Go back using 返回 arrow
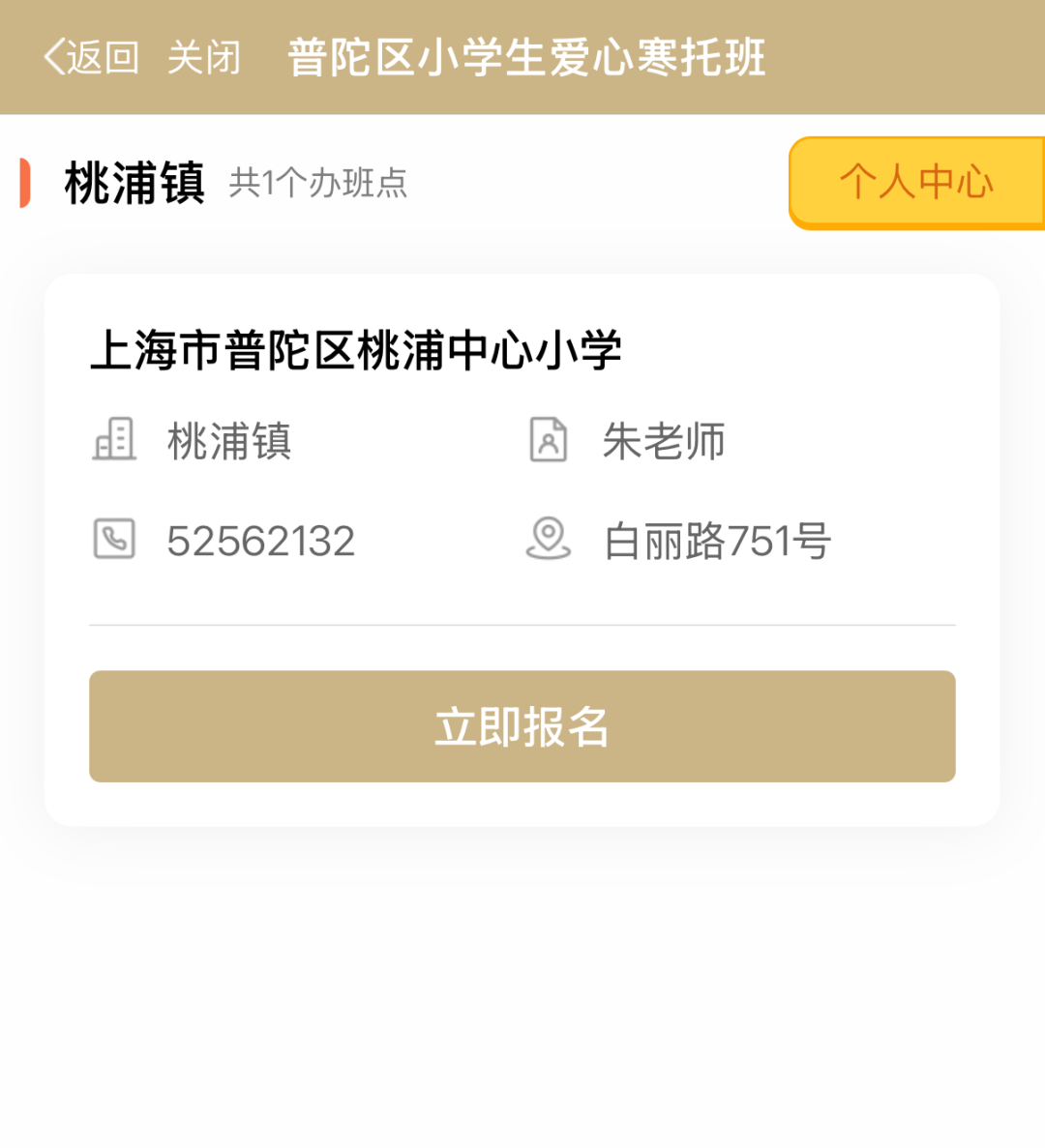Screen dimensions: 1045x1148 click(x=90, y=57)
